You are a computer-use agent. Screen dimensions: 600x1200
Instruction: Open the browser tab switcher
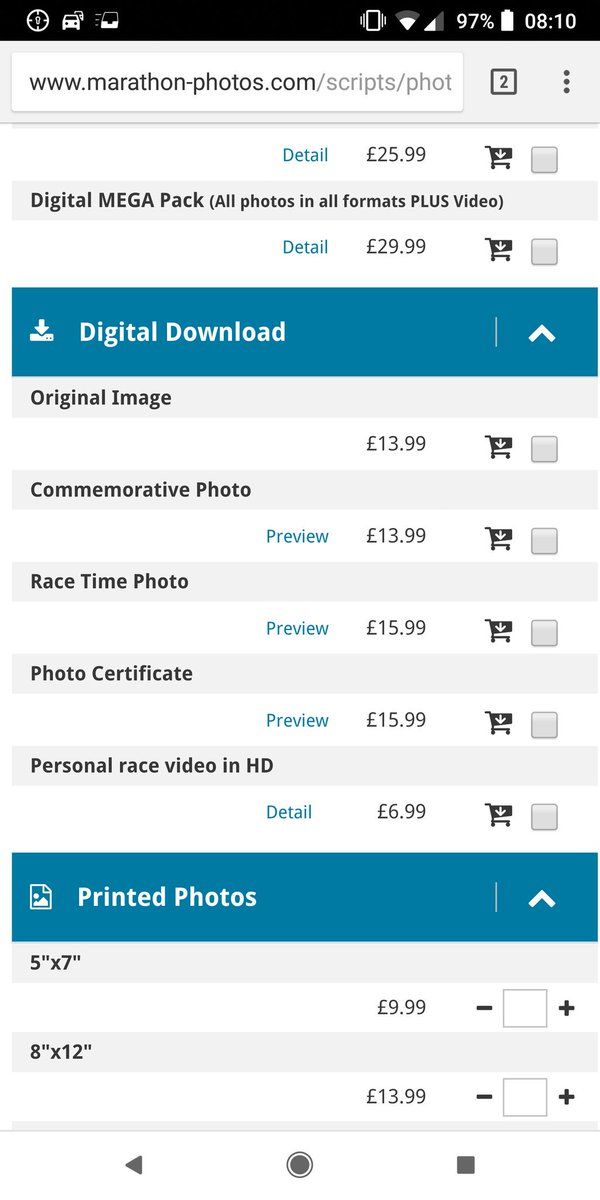(503, 82)
